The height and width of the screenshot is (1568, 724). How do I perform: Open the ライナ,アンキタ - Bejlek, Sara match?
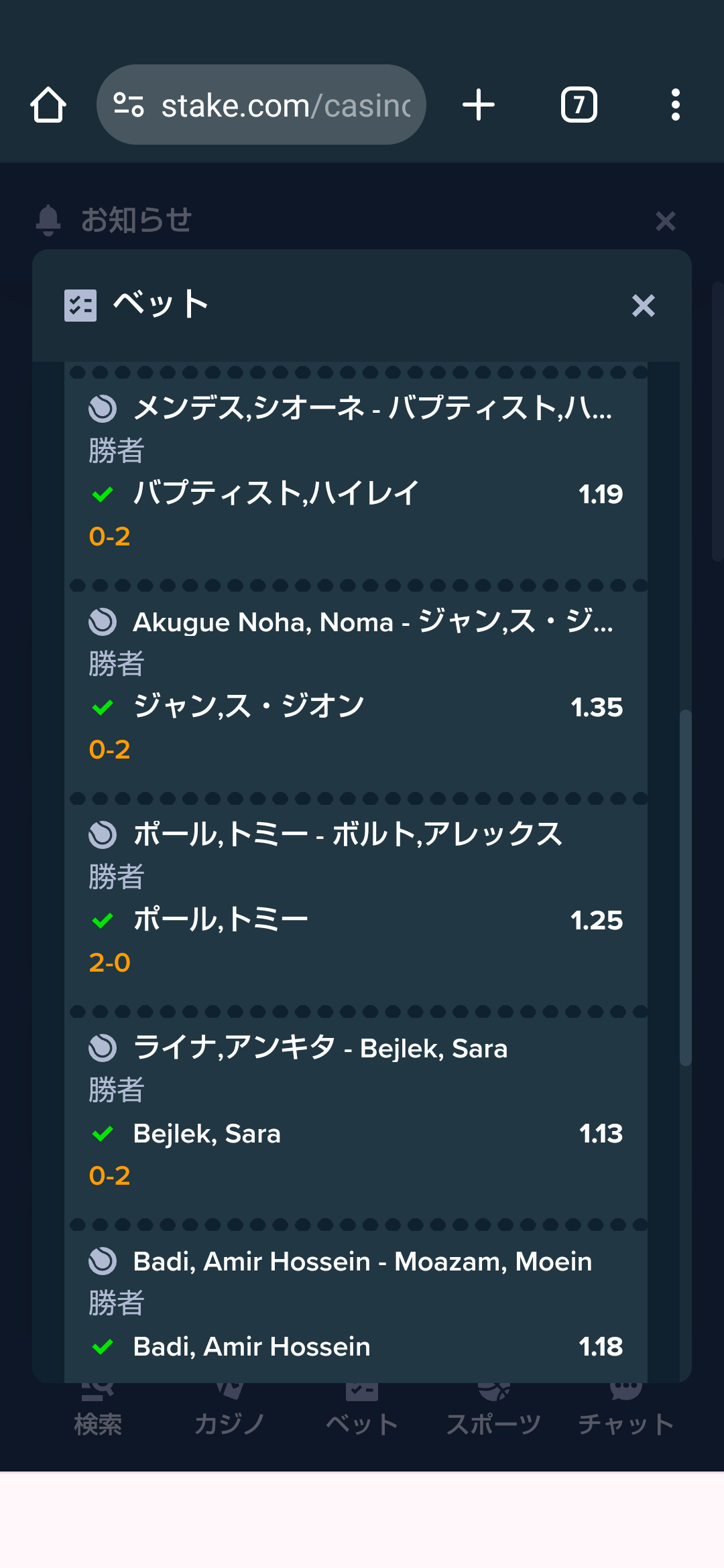320,1048
